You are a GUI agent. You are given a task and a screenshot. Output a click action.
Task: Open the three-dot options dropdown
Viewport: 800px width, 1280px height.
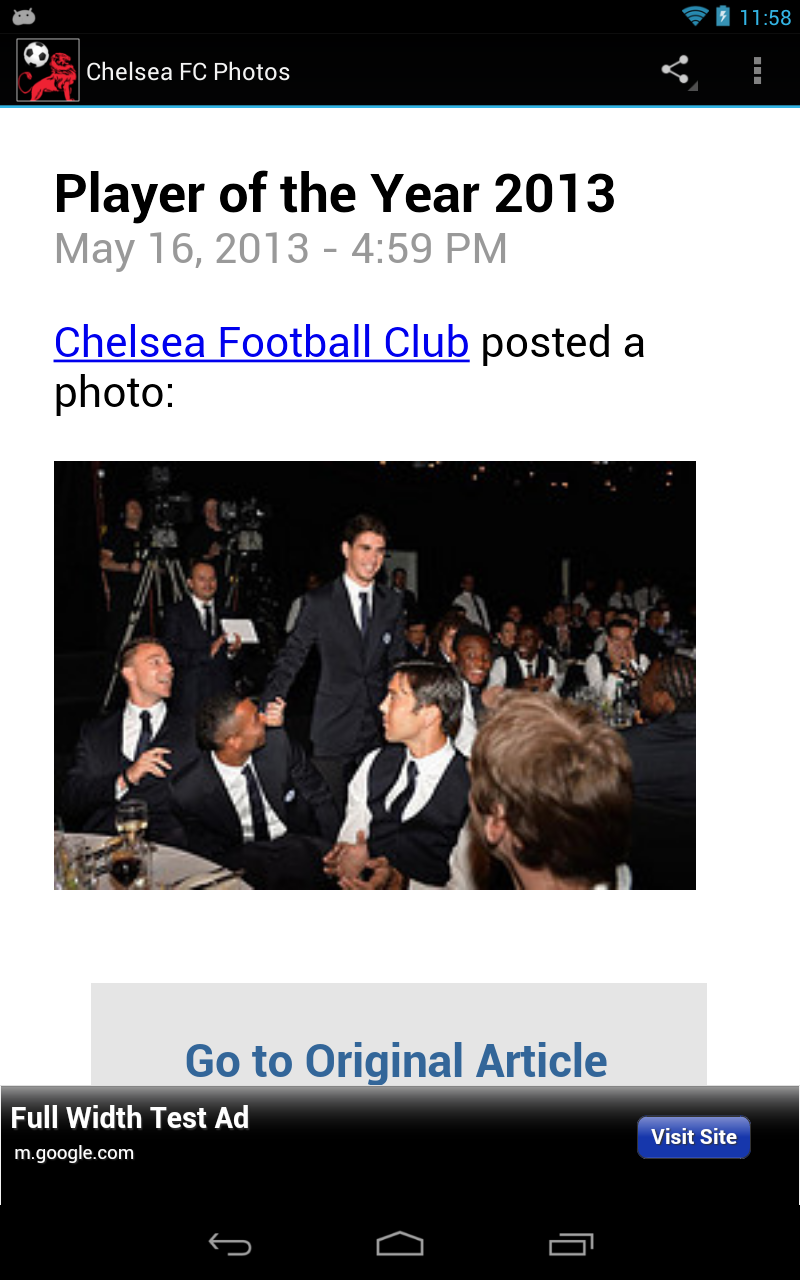(x=757, y=70)
